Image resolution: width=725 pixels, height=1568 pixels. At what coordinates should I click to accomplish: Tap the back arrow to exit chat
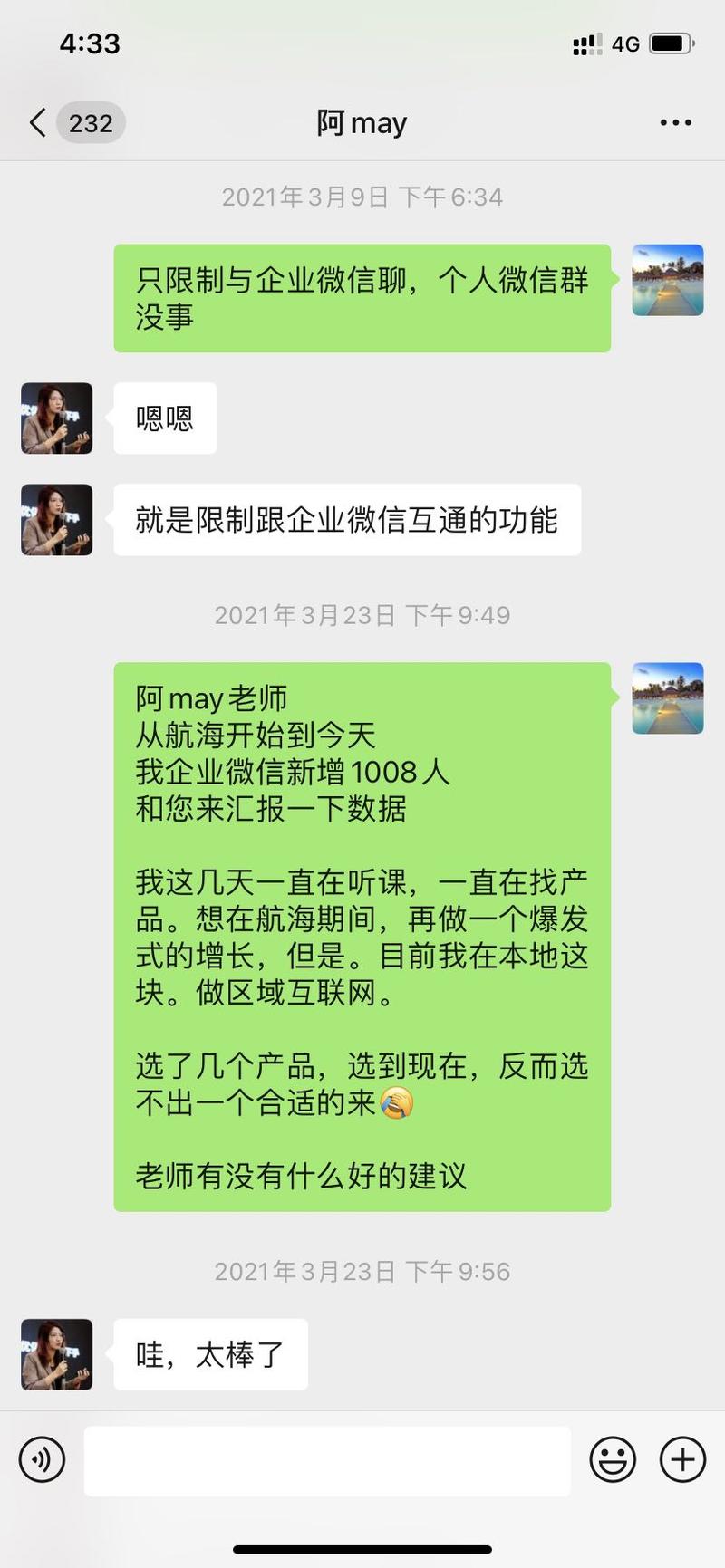pyautogui.click(x=36, y=121)
